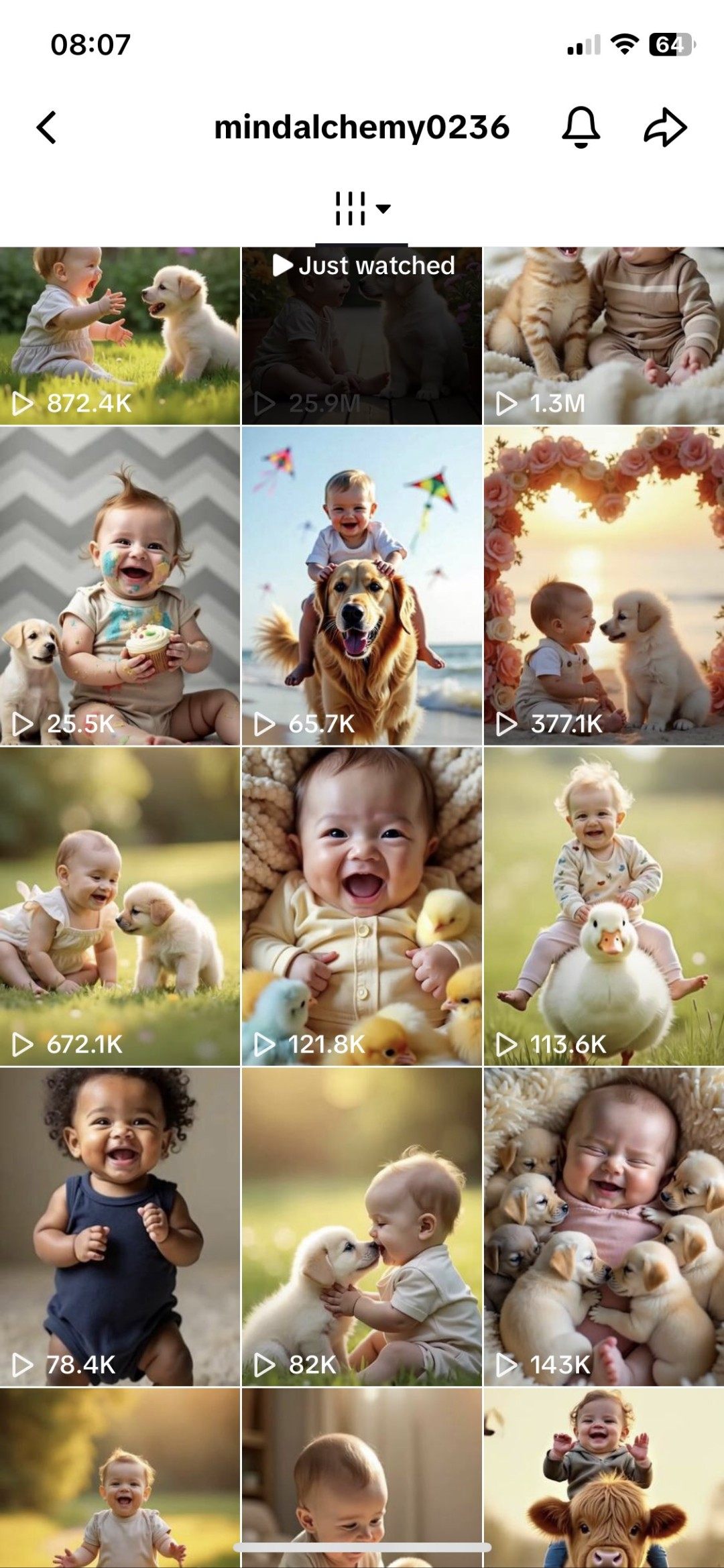Go back using the arrow
The height and width of the screenshot is (1568, 724).
tap(47, 127)
